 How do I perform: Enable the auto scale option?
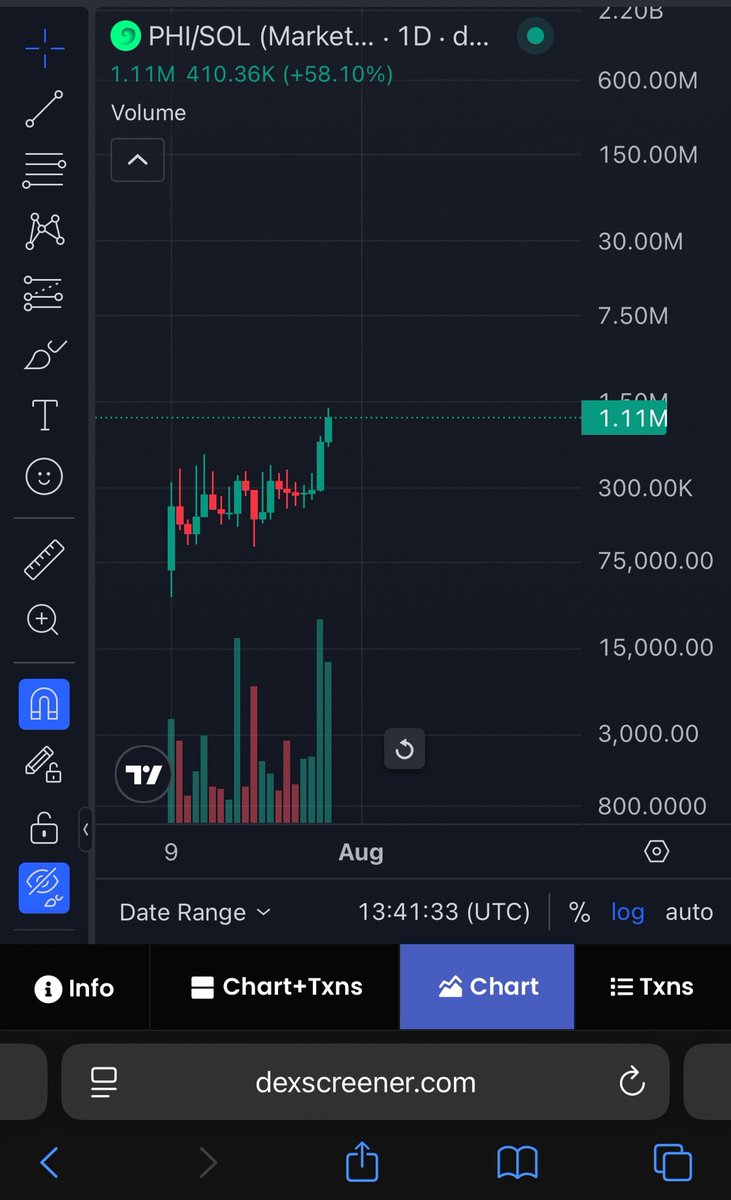689,912
